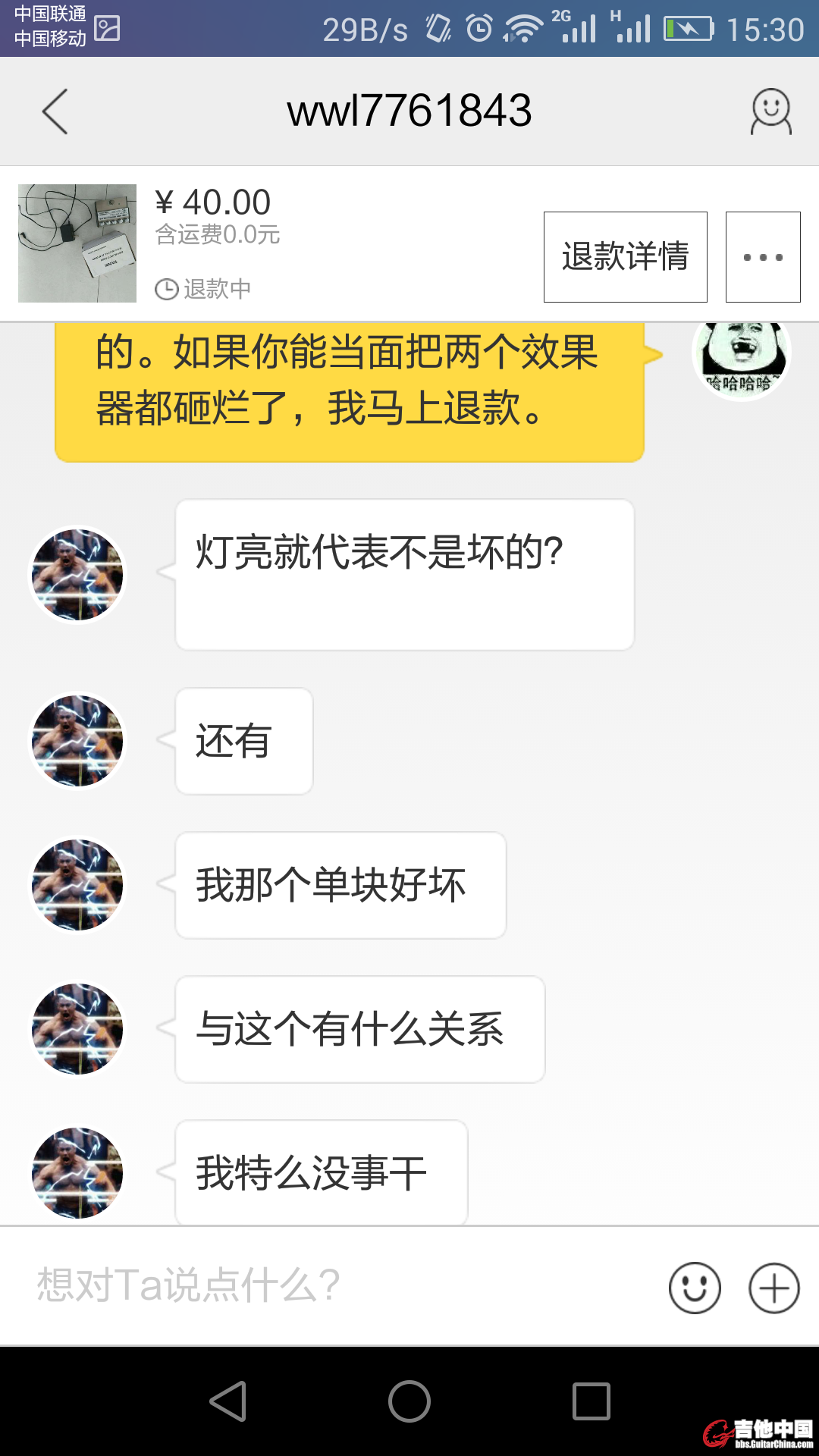Screen dimensions: 819x1456
Task: Open the 退款详情 refund details
Action: pyautogui.click(x=625, y=257)
